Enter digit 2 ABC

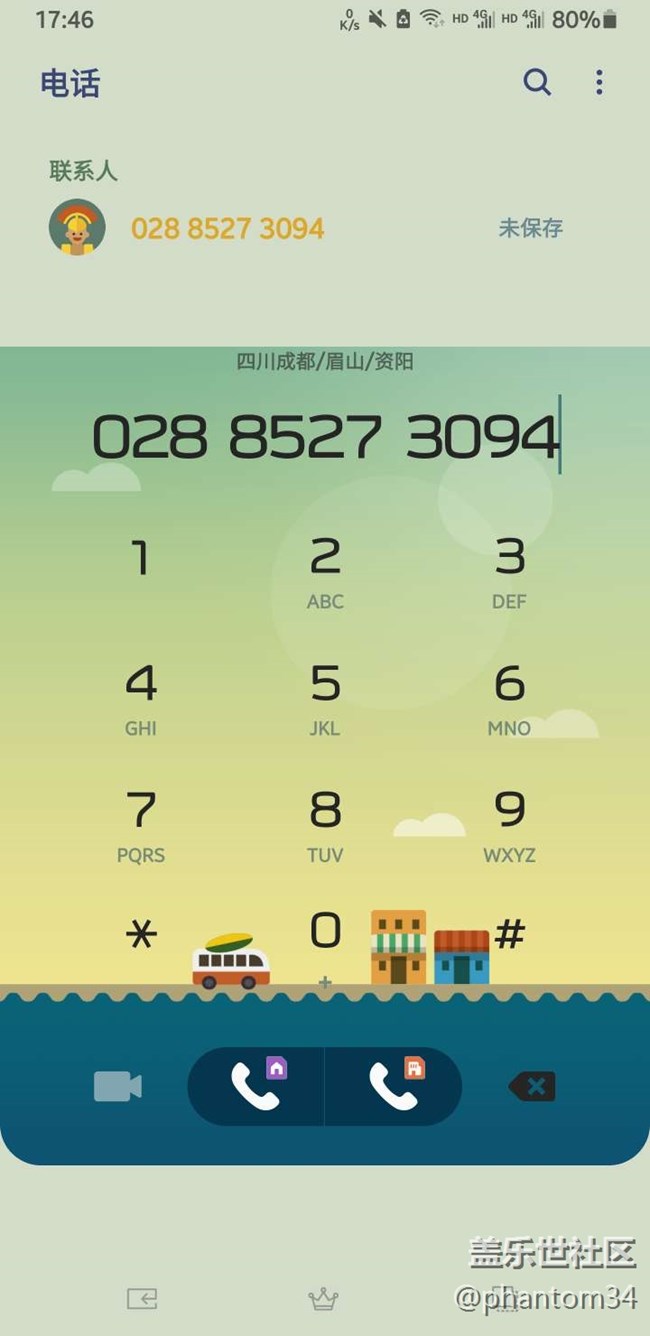[x=325, y=572]
